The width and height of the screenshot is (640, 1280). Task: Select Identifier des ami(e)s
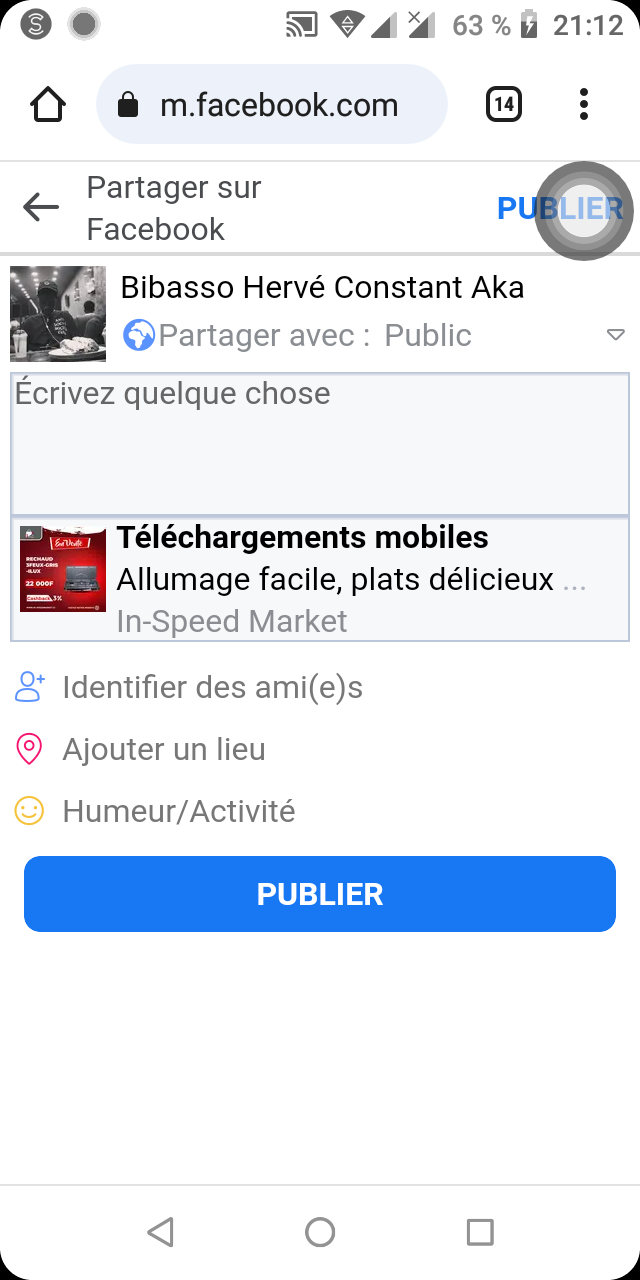[x=212, y=687]
